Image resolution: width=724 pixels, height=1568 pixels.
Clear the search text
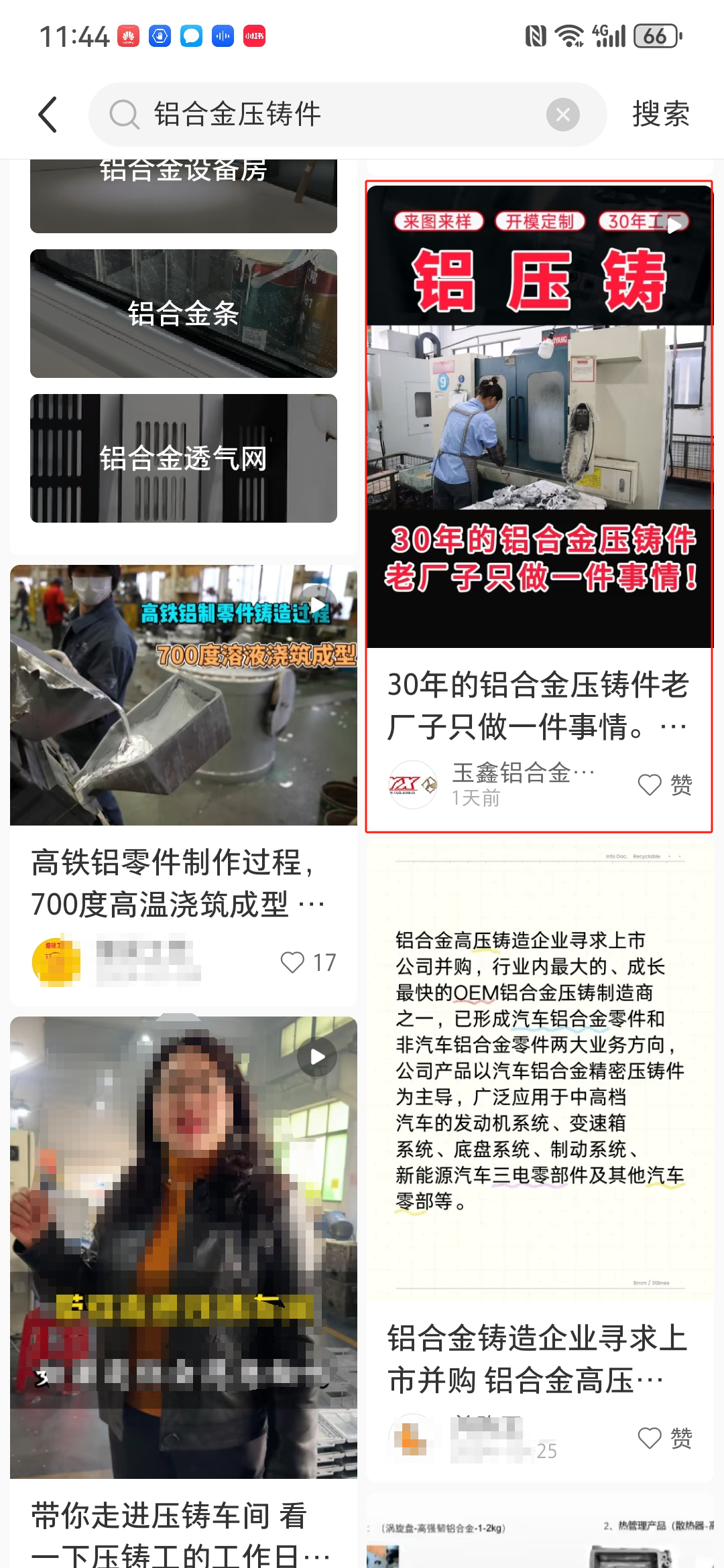[562, 115]
